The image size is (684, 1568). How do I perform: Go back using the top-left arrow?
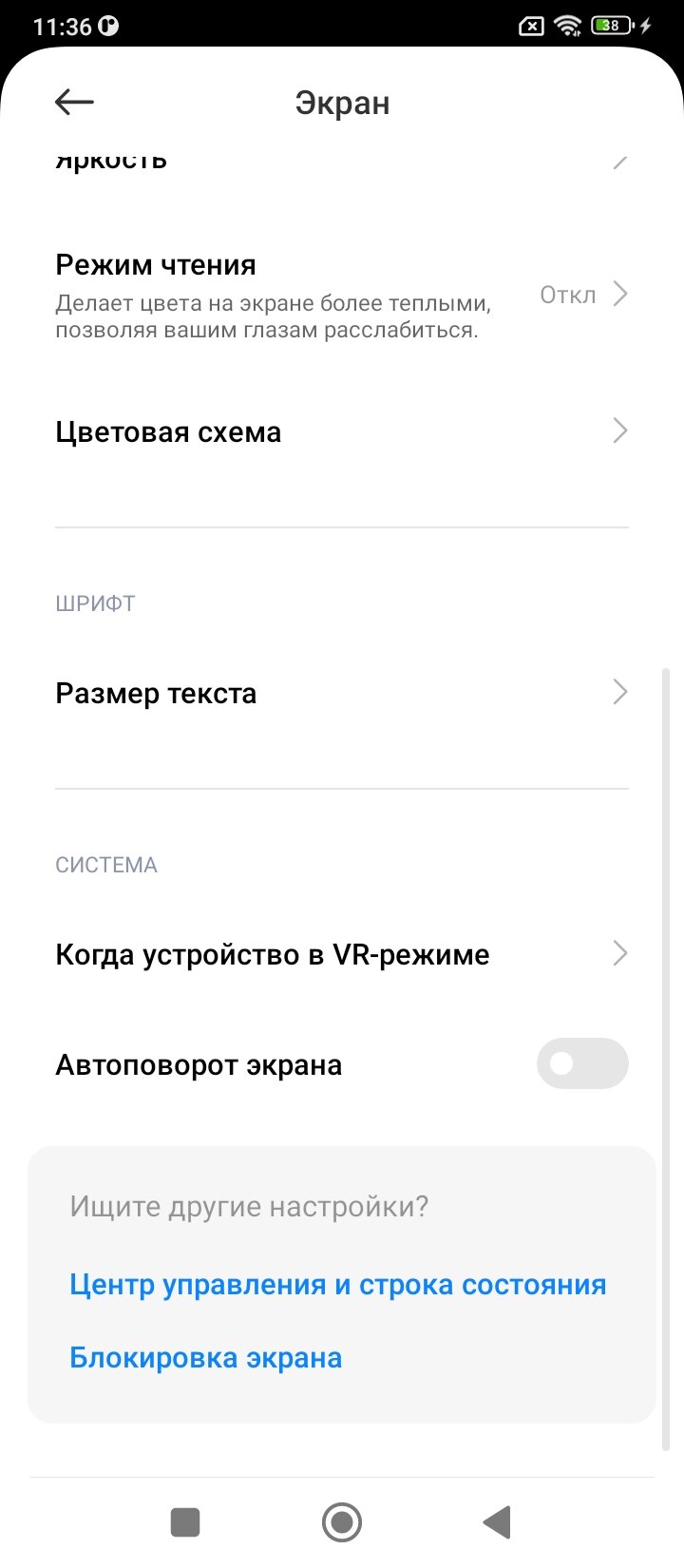74,102
